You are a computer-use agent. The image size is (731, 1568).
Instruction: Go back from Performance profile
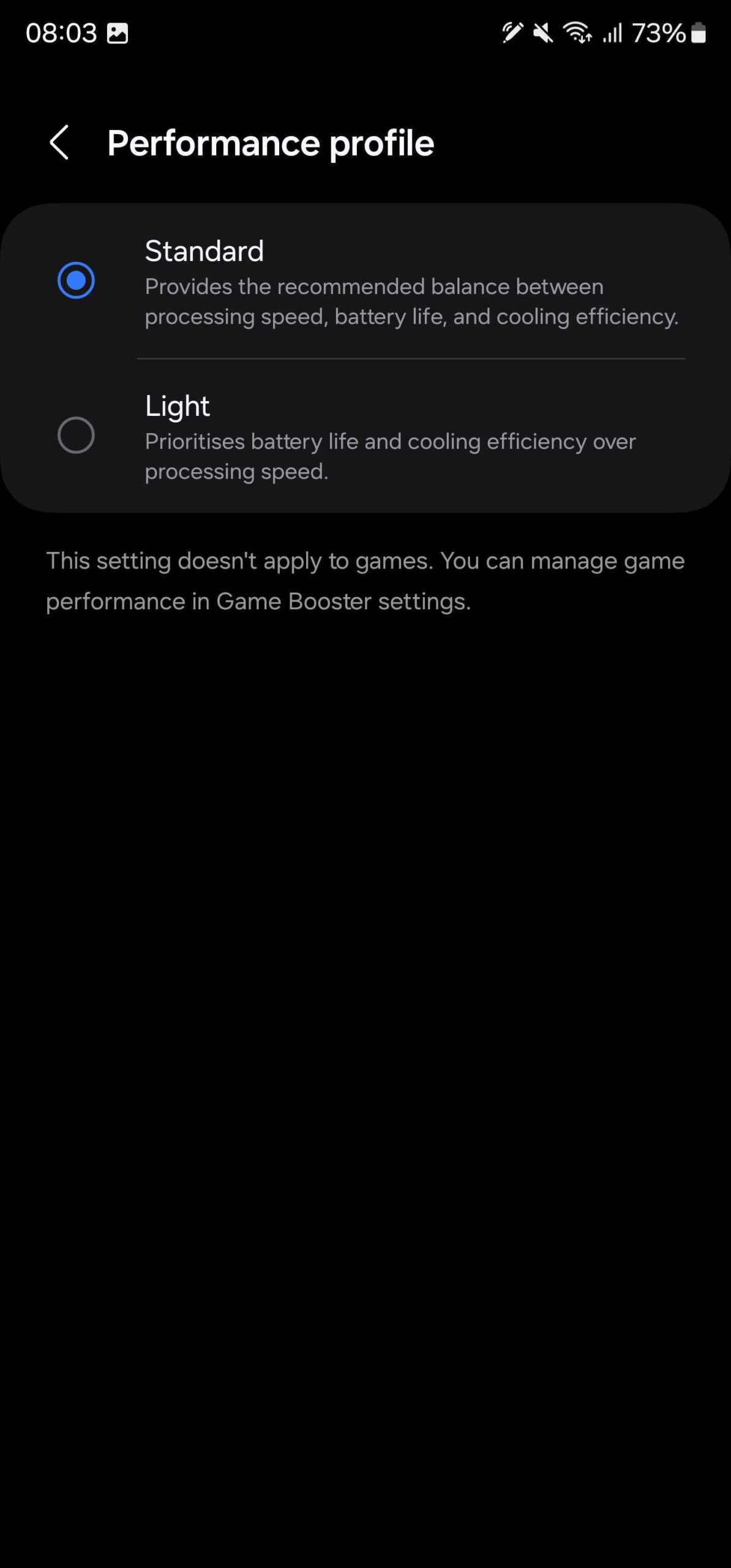59,143
